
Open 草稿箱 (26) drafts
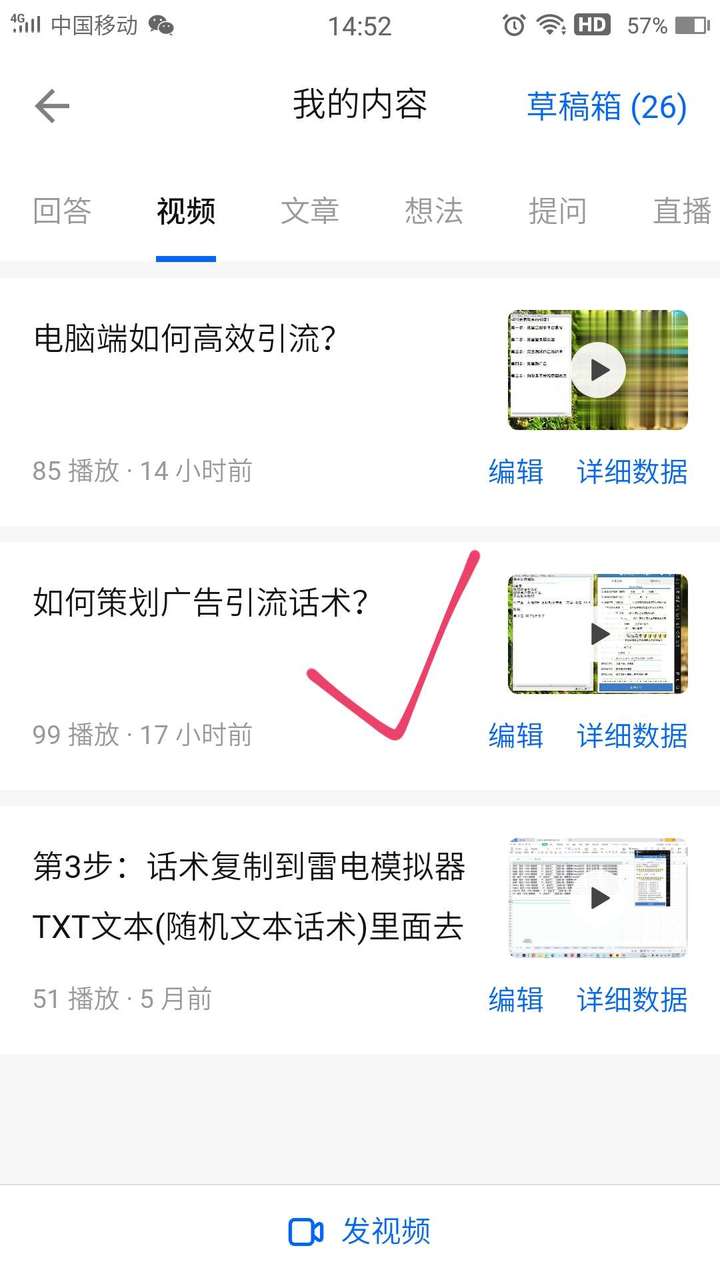click(x=607, y=106)
